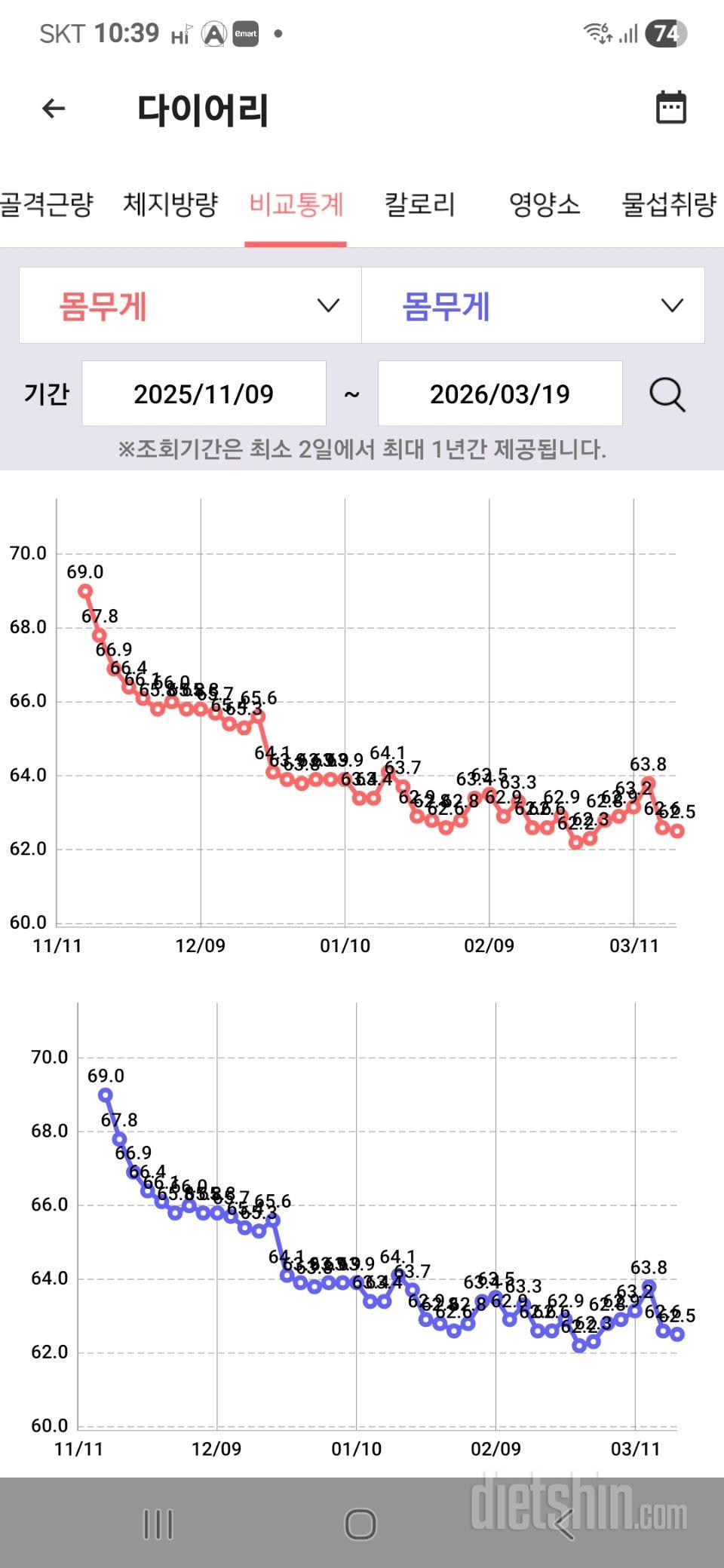Image resolution: width=724 pixels, height=1568 pixels.
Task: Switch to the 골격근량 tab
Action: click(x=47, y=204)
